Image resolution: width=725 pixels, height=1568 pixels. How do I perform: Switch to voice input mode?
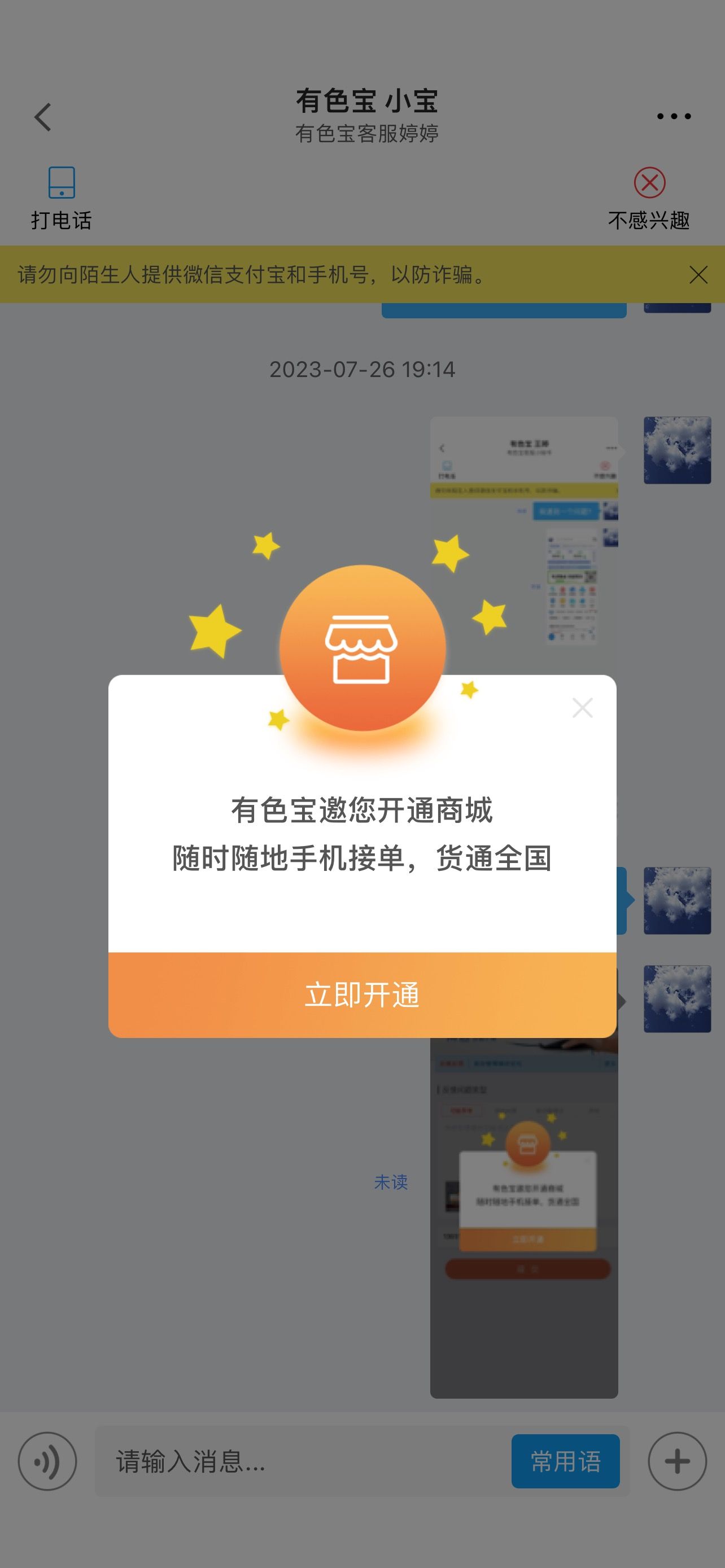[47, 1461]
